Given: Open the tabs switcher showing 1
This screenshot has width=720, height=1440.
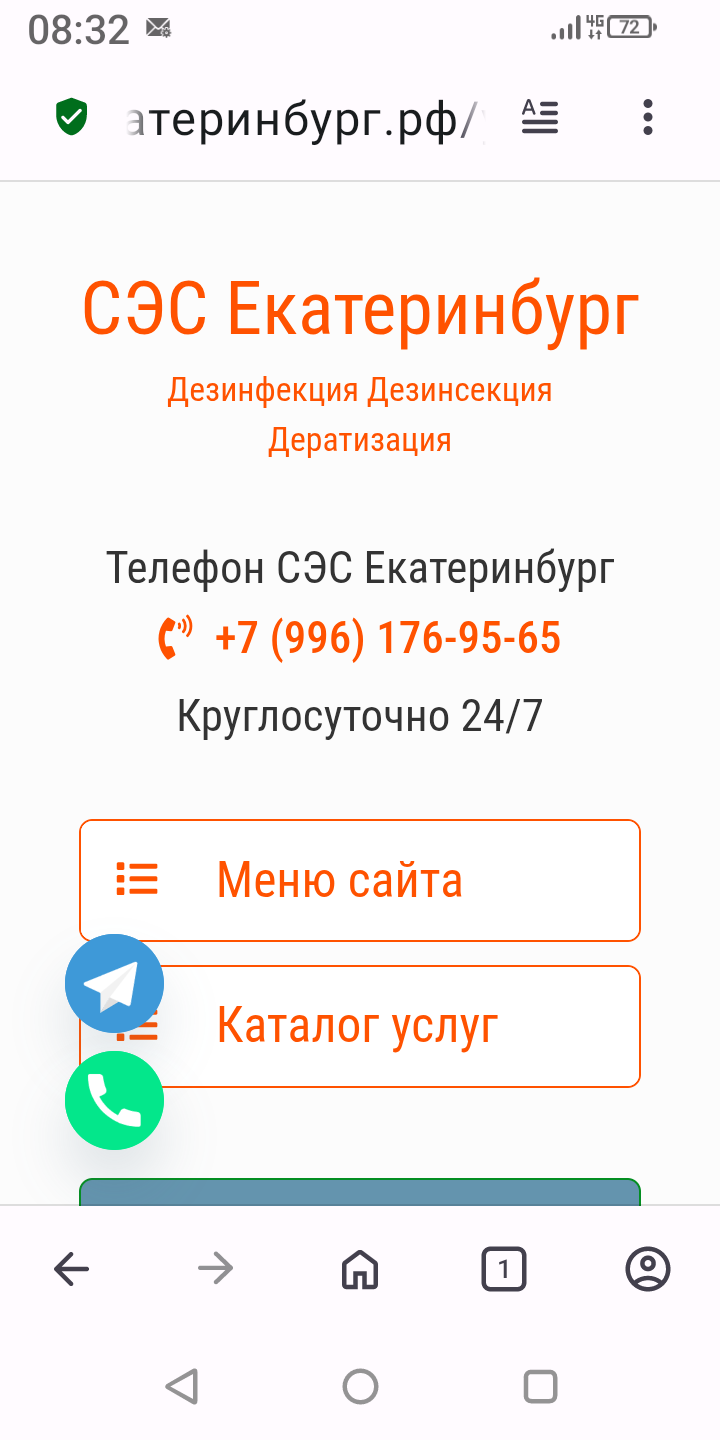Looking at the screenshot, I should tap(504, 1270).
